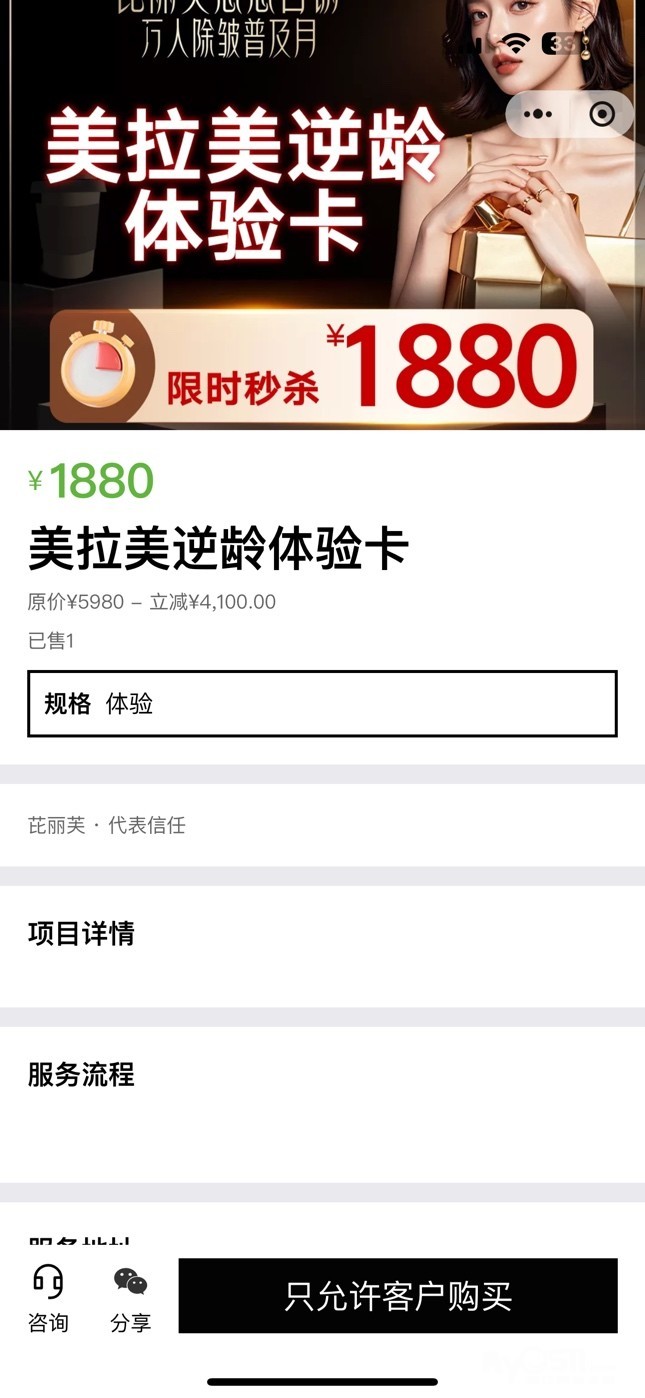Close the mini program via circle icon
This screenshot has width=645, height=1398.
click(602, 115)
